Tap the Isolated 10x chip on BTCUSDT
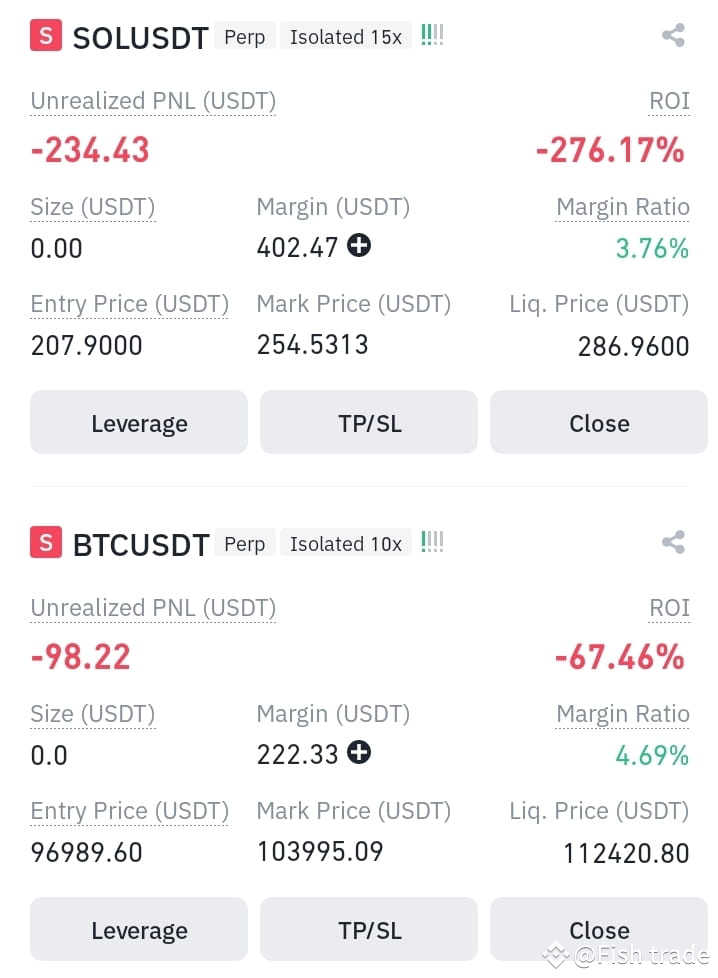The height and width of the screenshot is (978, 718). (x=345, y=544)
